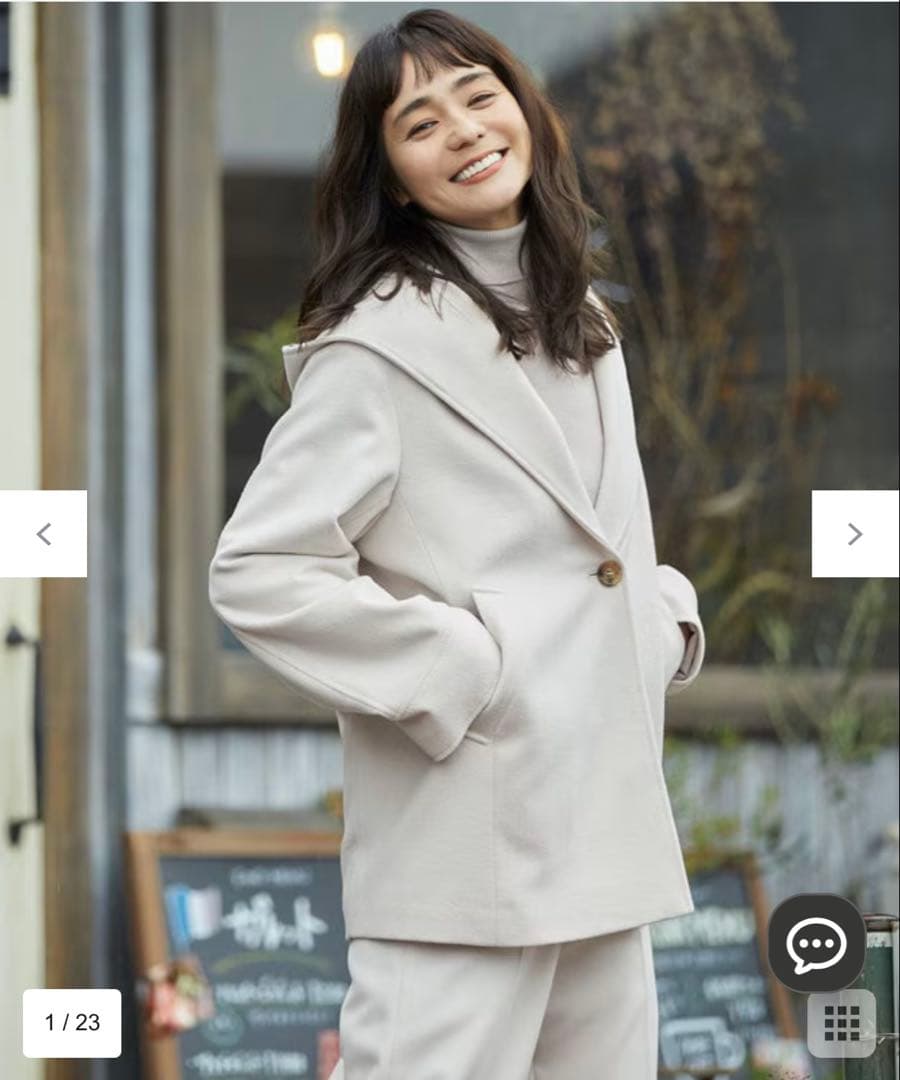900x1080 pixels.
Task: Open the image grid view
Action: [841, 1023]
